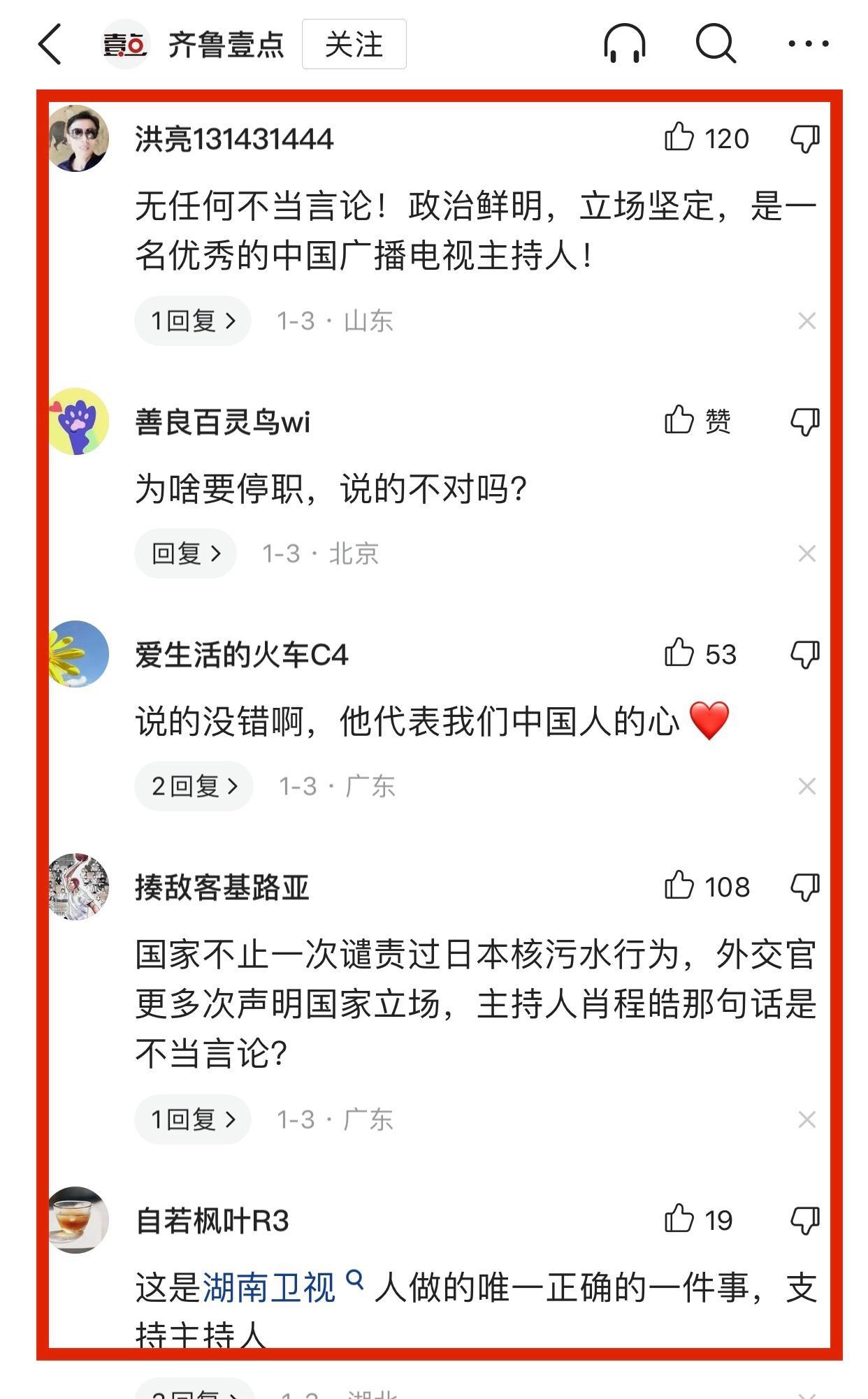
Task: Like the comment by 自若枫叶R3
Action: click(x=679, y=1220)
